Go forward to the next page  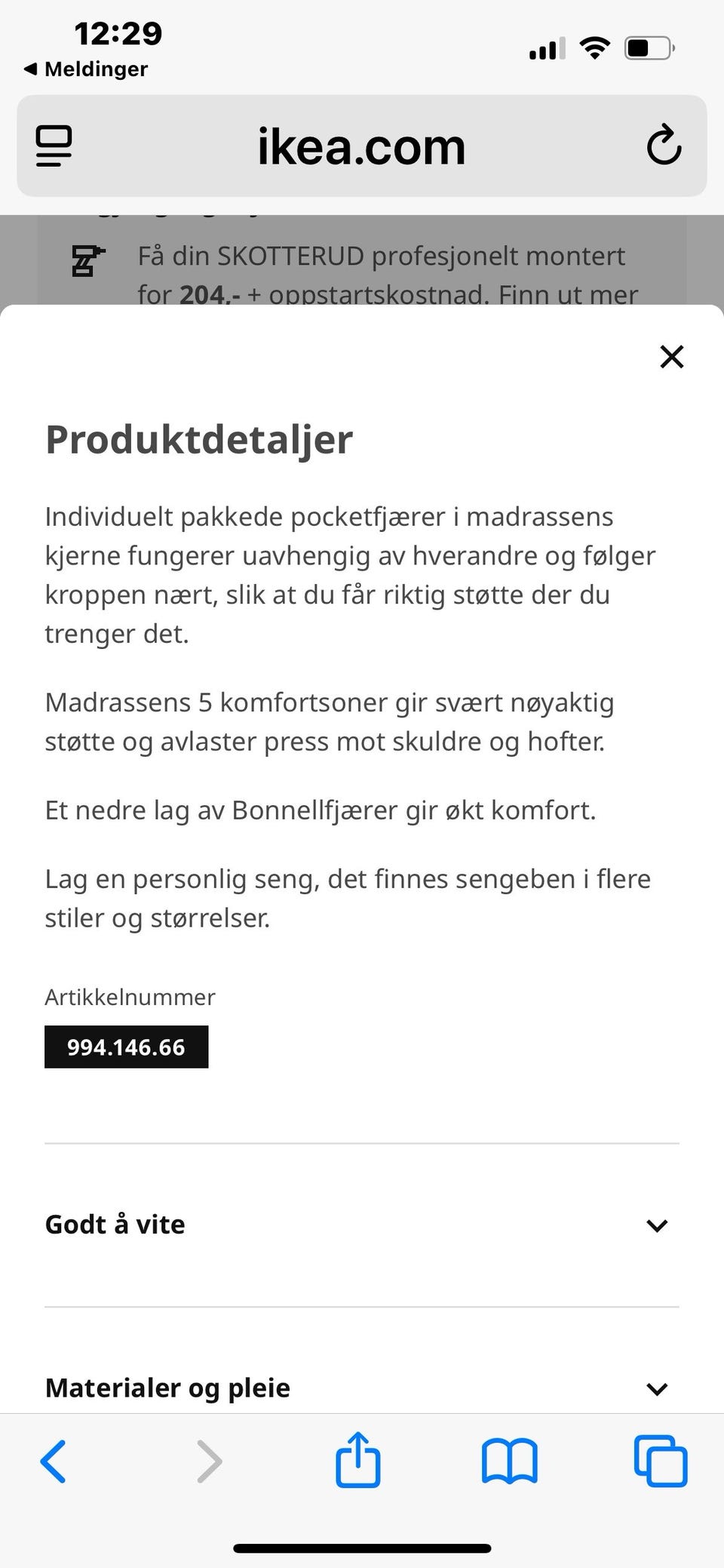pos(208,1461)
